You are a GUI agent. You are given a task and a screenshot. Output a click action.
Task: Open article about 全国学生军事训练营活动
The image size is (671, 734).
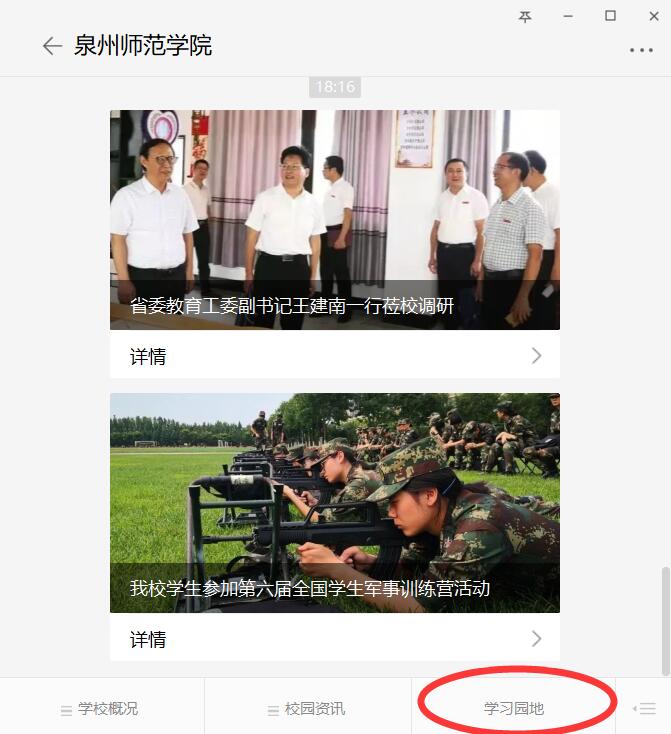(334, 503)
